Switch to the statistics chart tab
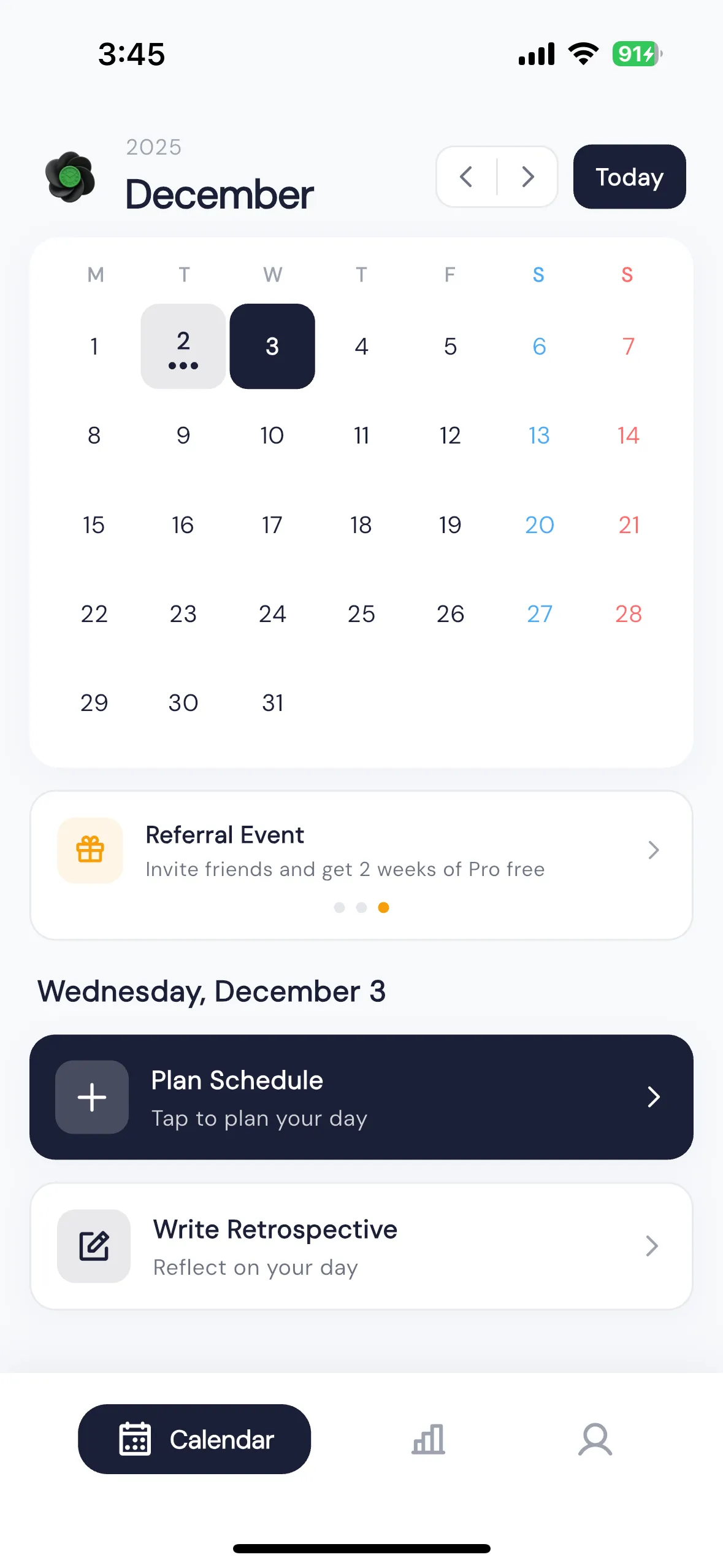 click(x=428, y=1439)
